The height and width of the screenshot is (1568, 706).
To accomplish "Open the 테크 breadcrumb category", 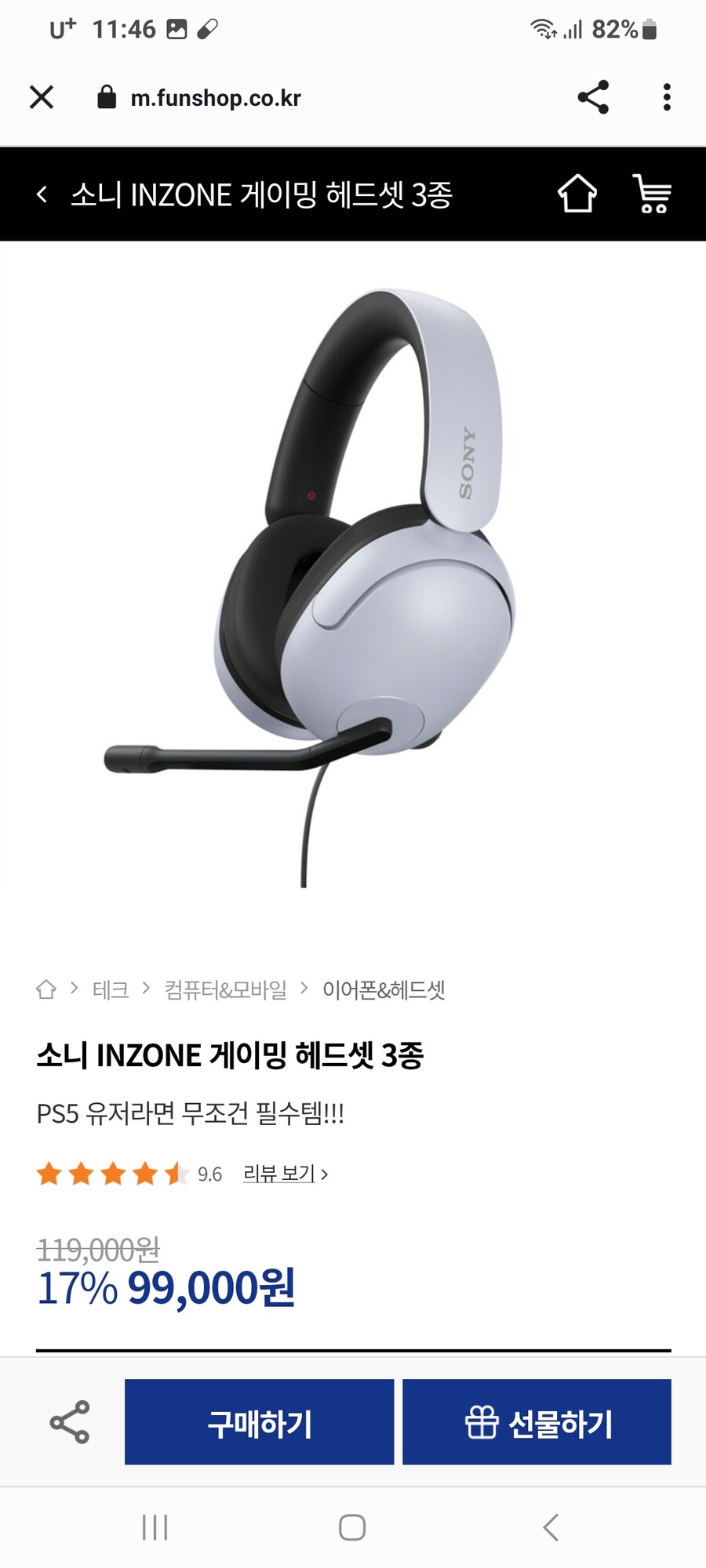I will point(111,989).
